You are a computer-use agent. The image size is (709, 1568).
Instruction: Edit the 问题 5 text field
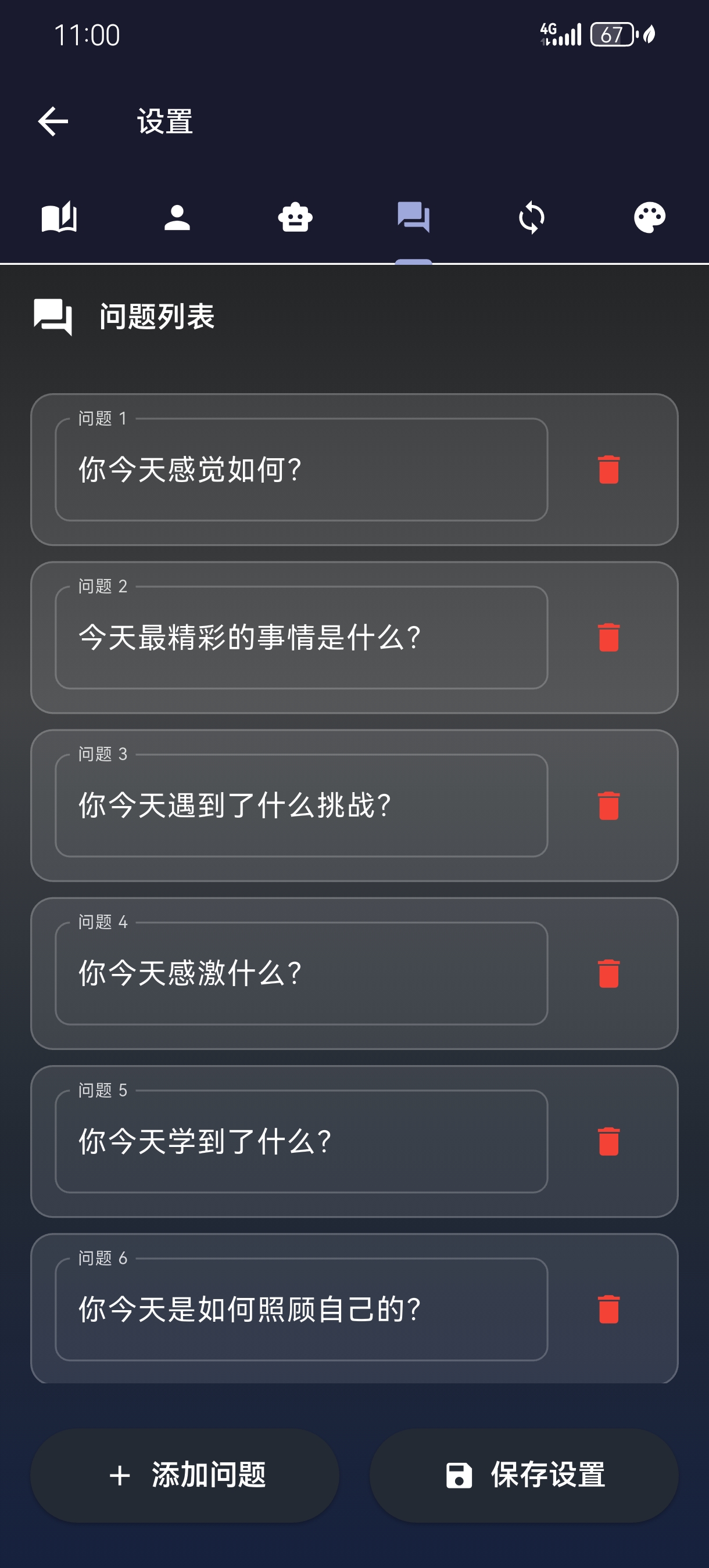[x=301, y=1142]
